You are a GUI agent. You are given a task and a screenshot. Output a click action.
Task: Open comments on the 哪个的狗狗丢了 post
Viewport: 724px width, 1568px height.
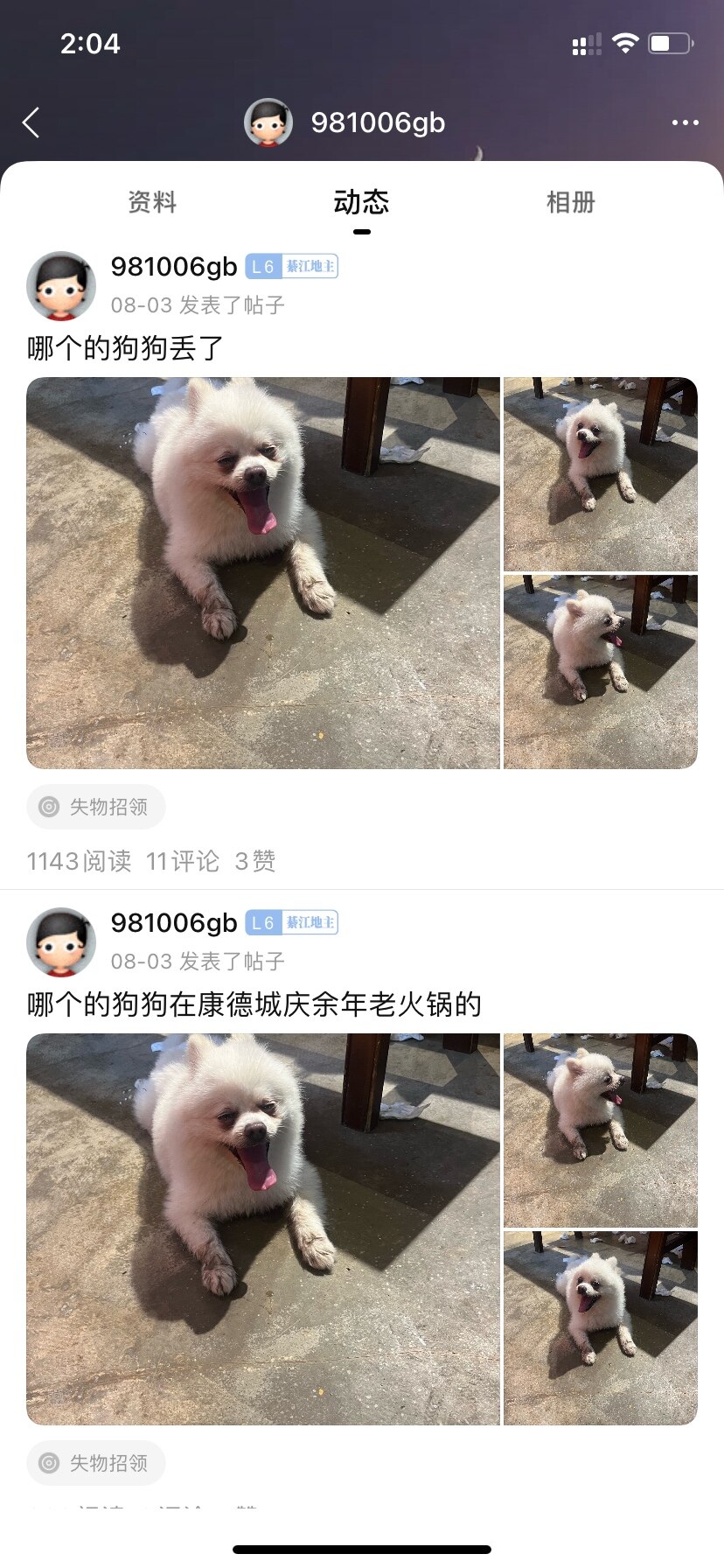(183, 861)
